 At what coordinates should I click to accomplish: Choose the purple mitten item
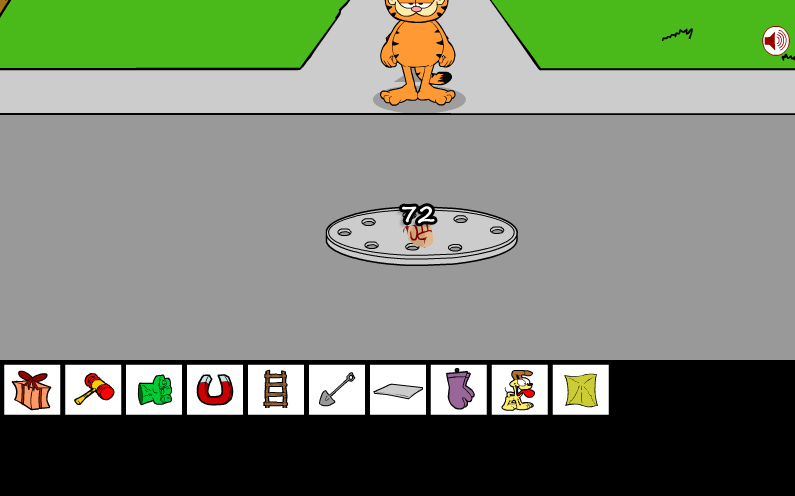[459, 390]
